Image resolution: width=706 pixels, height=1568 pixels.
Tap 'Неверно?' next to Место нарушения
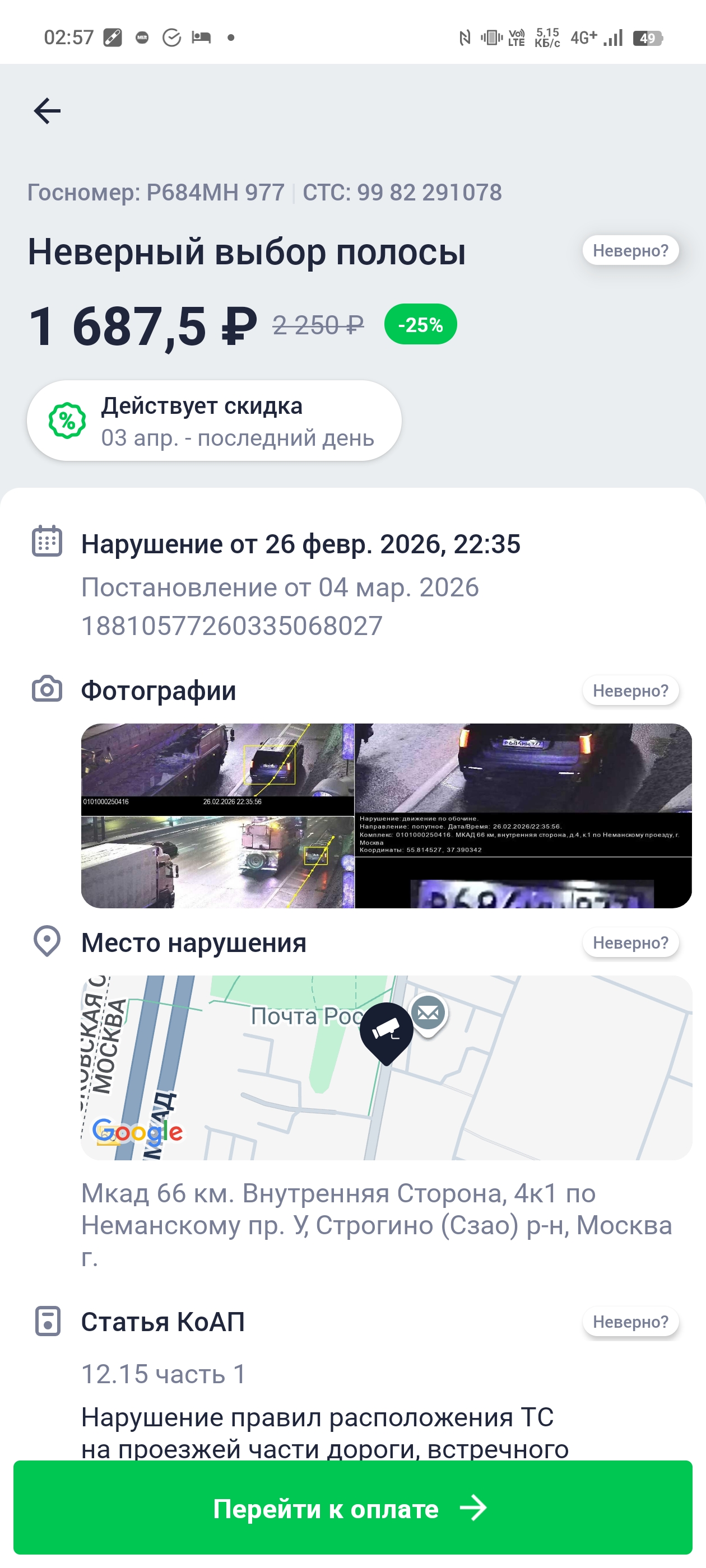coord(630,942)
